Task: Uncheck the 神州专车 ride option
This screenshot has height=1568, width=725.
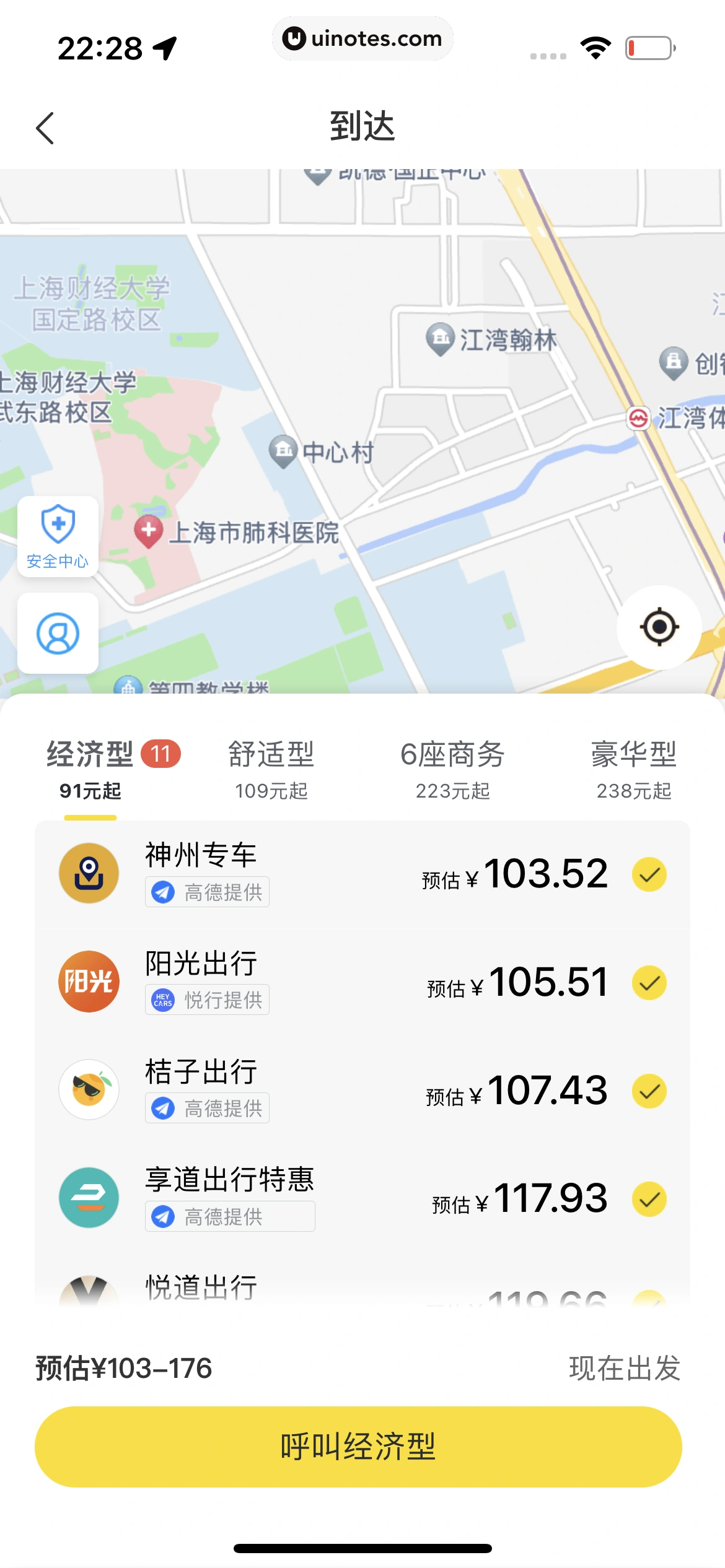Action: (x=649, y=874)
